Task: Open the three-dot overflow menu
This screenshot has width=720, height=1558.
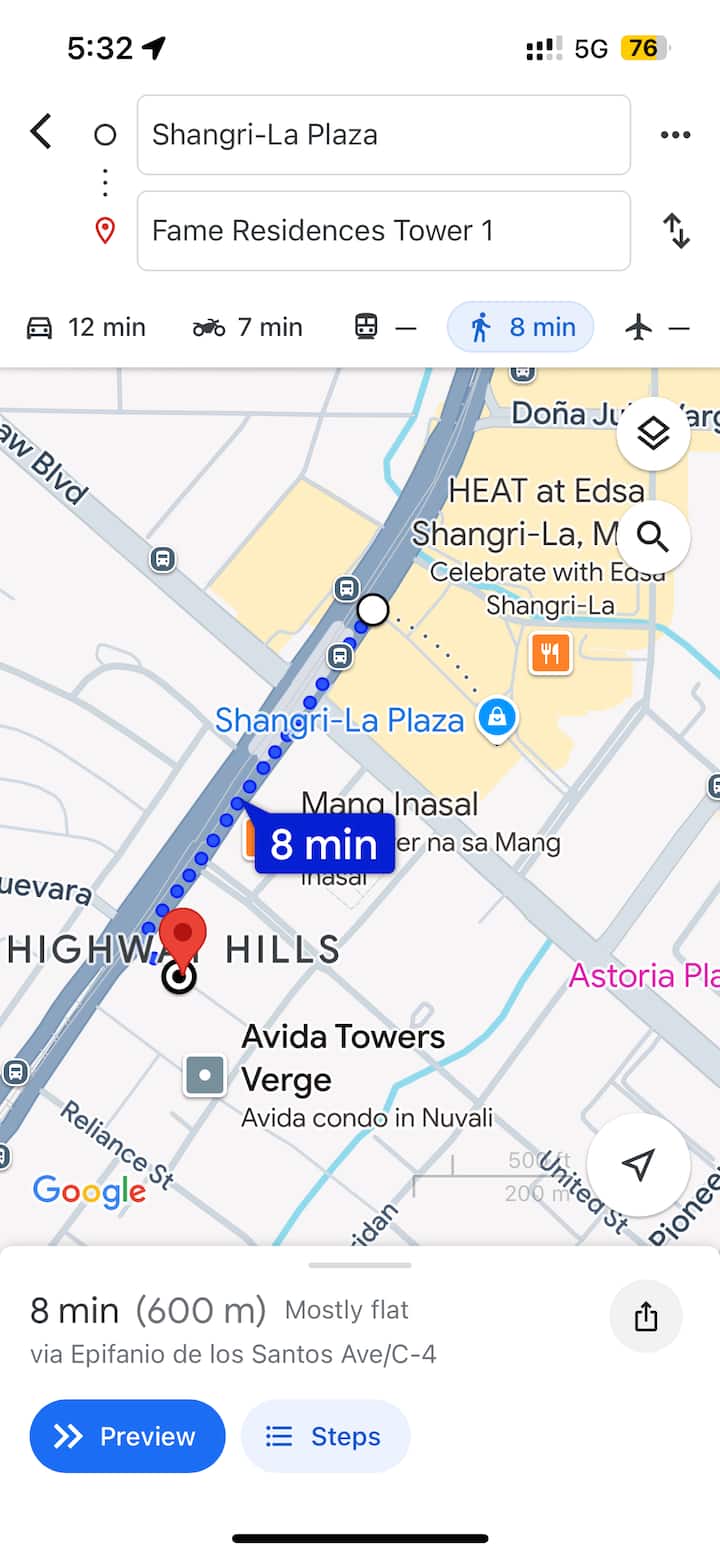Action: tap(675, 135)
